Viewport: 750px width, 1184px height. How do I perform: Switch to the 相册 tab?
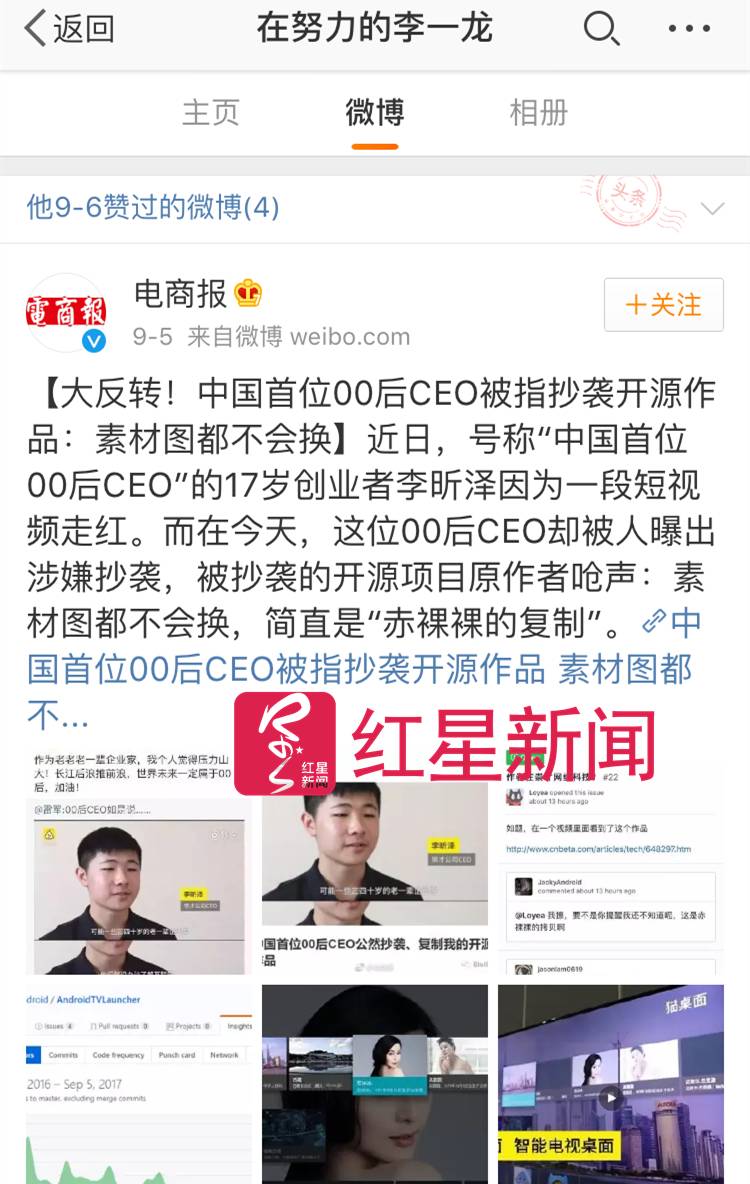[x=538, y=112]
